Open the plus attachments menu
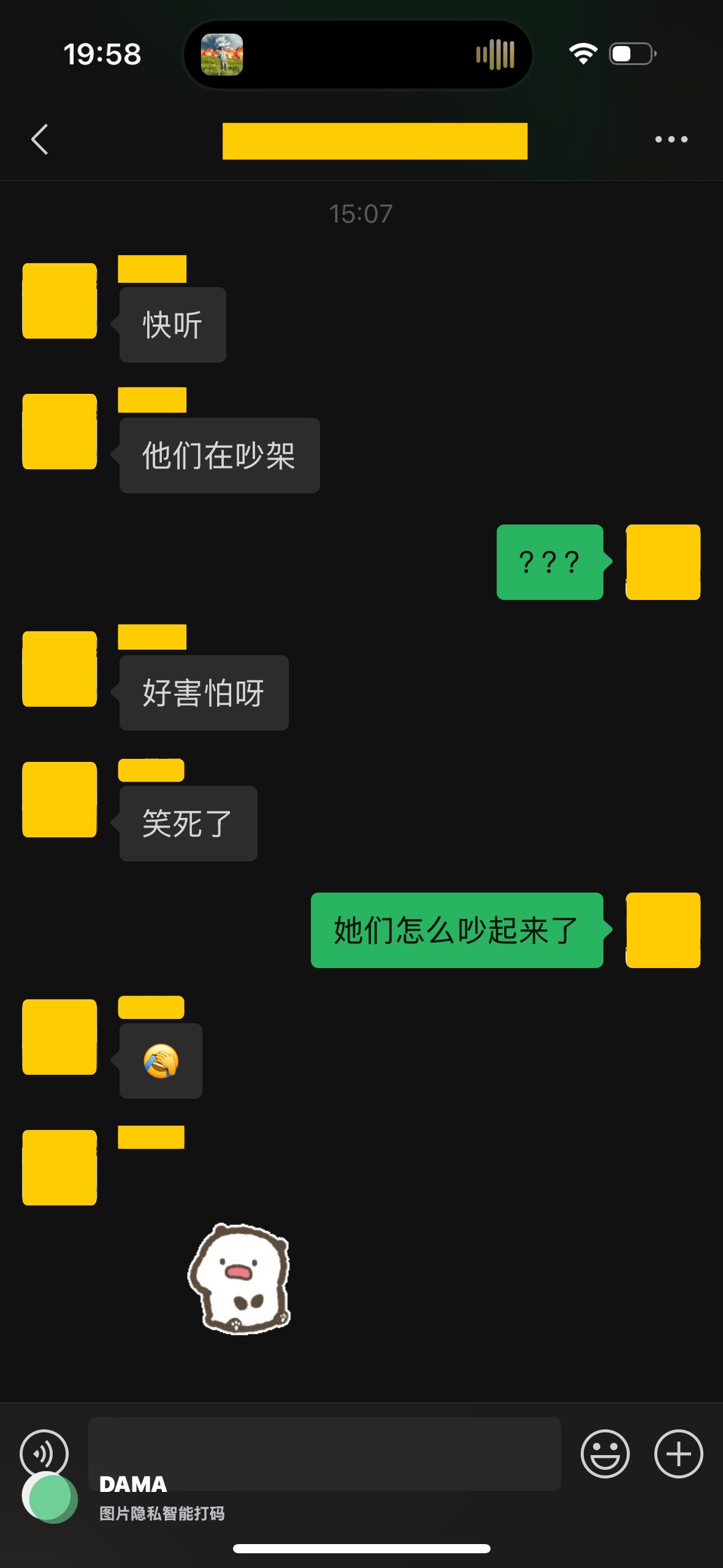This screenshot has width=723, height=1568. tap(678, 1453)
